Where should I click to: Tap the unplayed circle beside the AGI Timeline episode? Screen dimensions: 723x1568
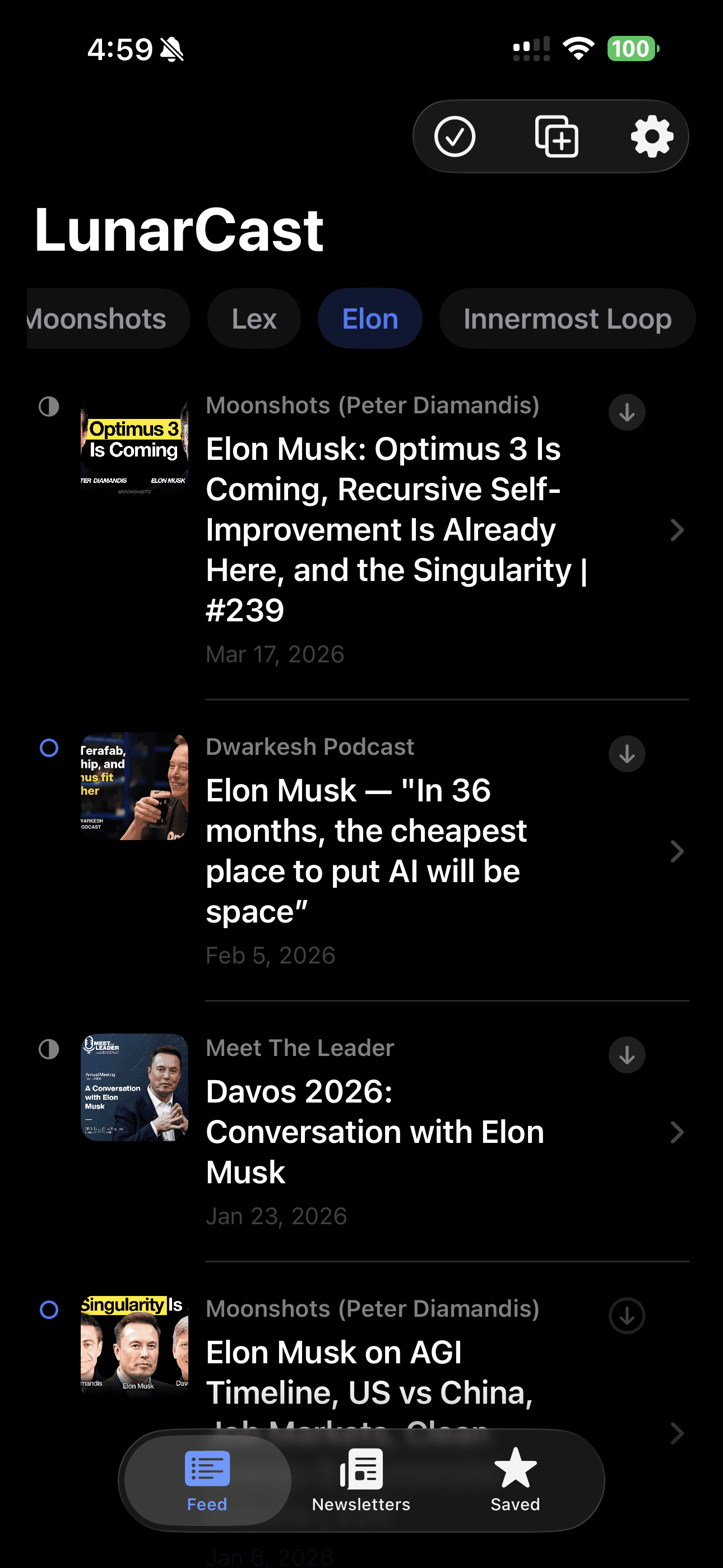(49, 1311)
